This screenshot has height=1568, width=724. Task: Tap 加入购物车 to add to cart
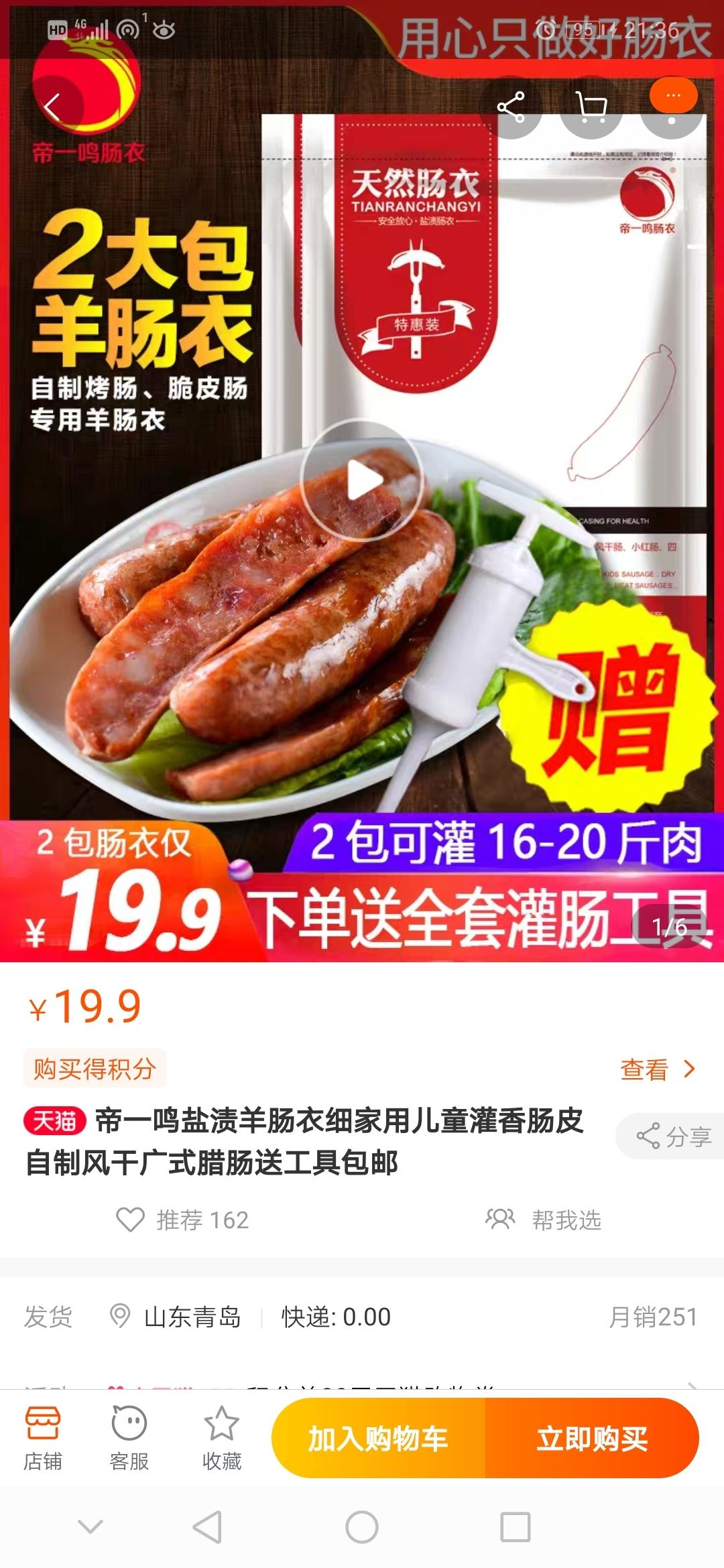tap(378, 1438)
